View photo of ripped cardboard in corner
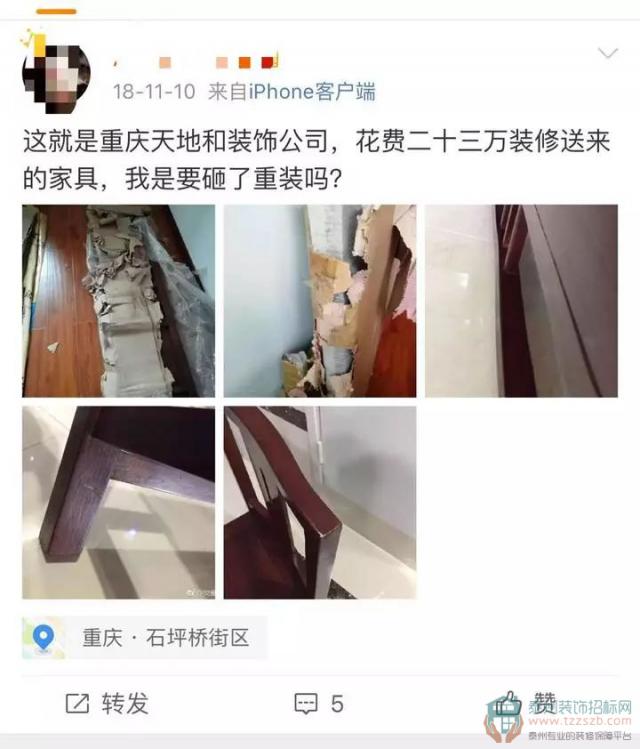This screenshot has height=749, width=640. coord(320,301)
